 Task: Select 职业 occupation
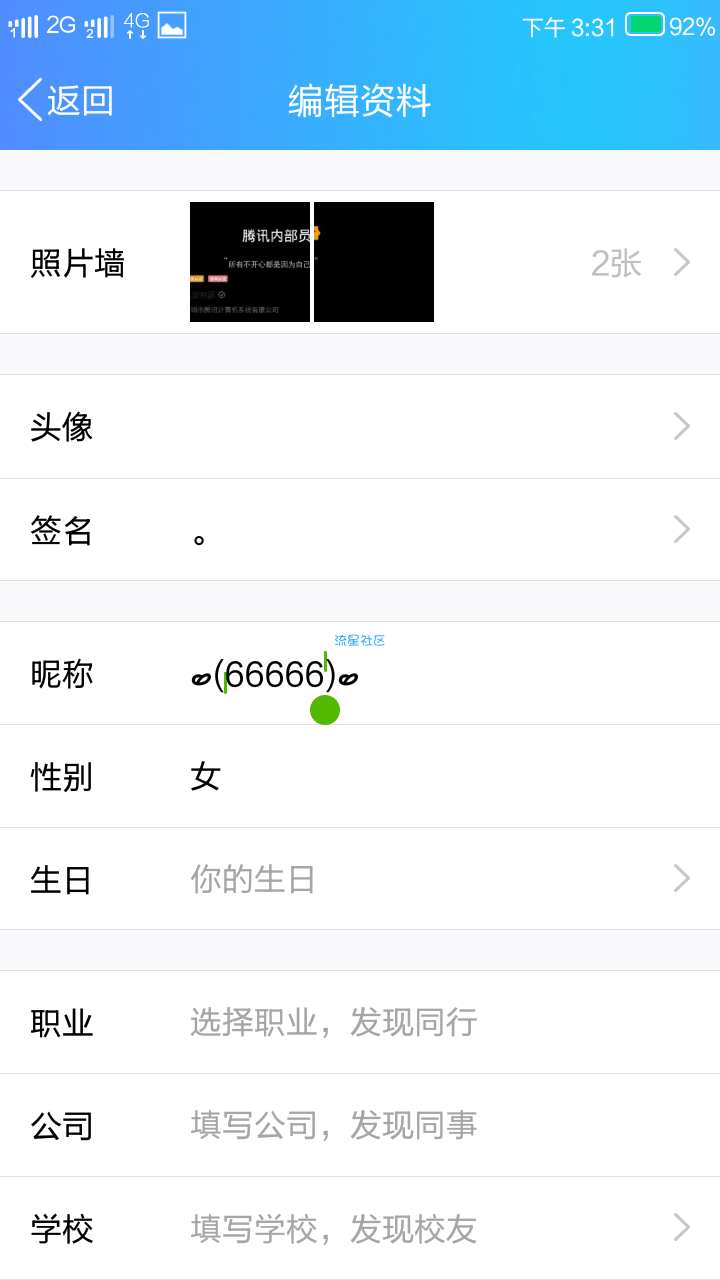(360, 1022)
